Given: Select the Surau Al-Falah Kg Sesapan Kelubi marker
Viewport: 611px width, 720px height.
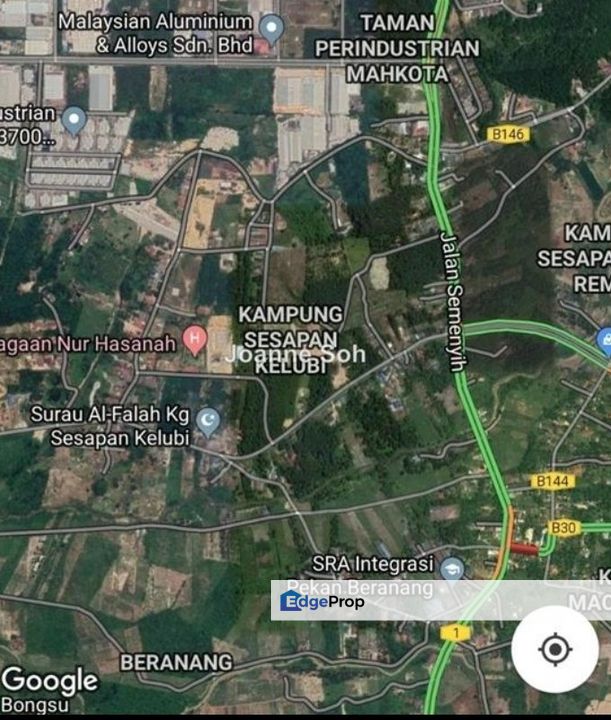Looking at the screenshot, I should [x=208, y=419].
